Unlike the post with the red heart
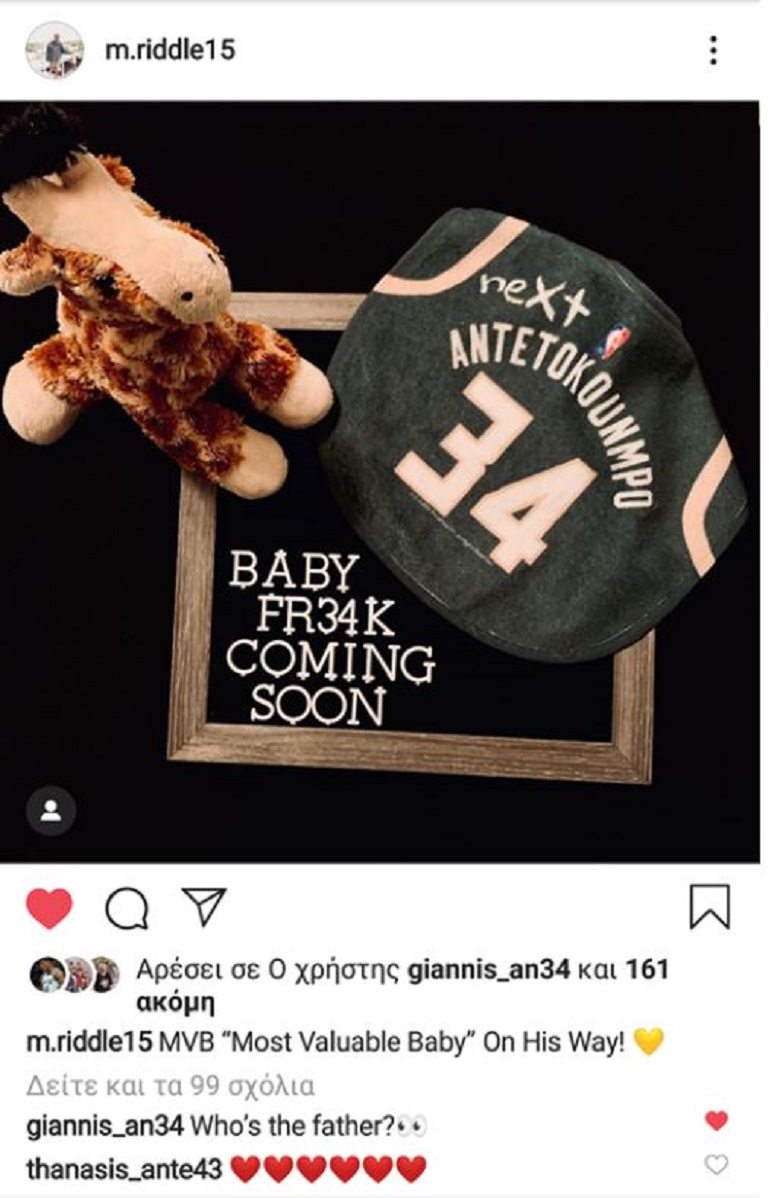This screenshot has height=1198, width=780. click(48, 908)
